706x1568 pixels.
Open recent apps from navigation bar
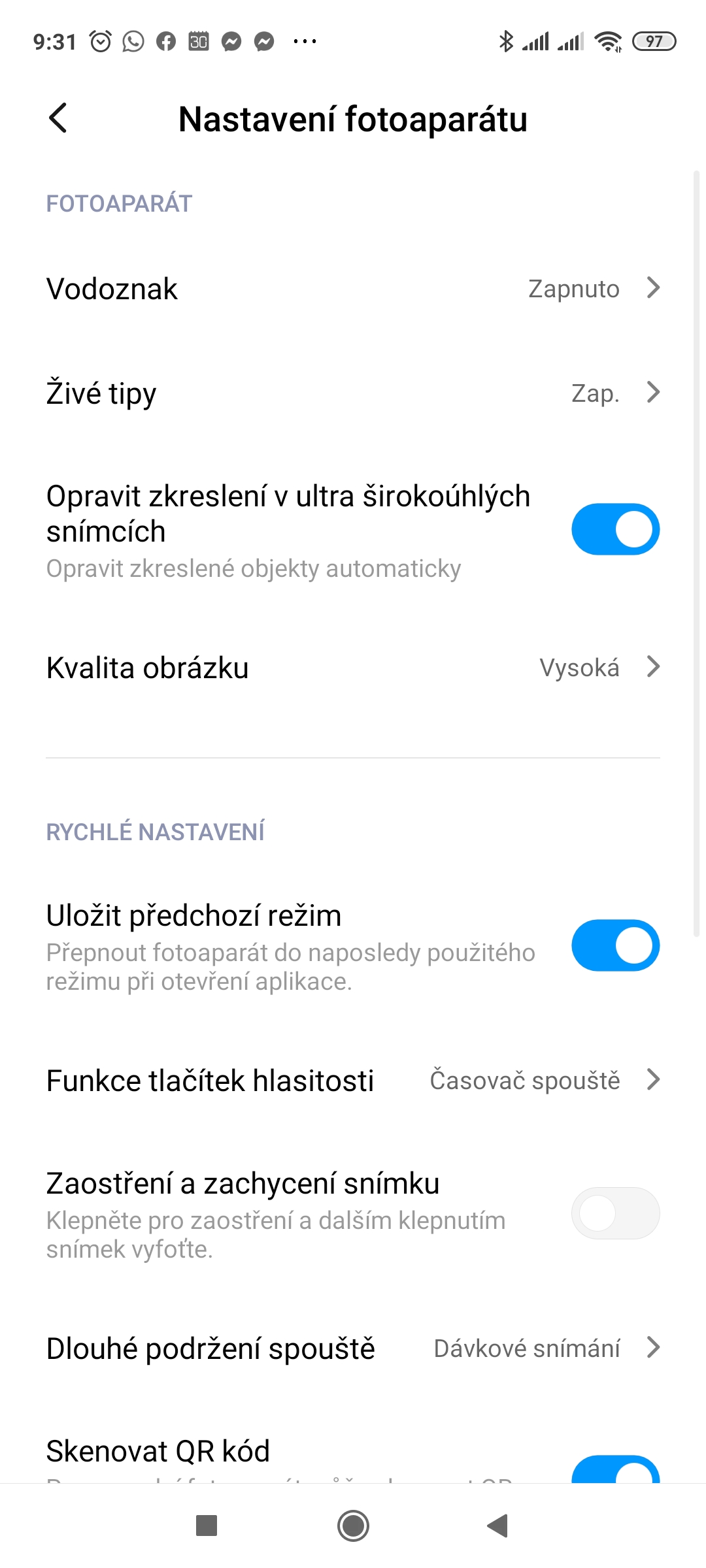[207, 1526]
